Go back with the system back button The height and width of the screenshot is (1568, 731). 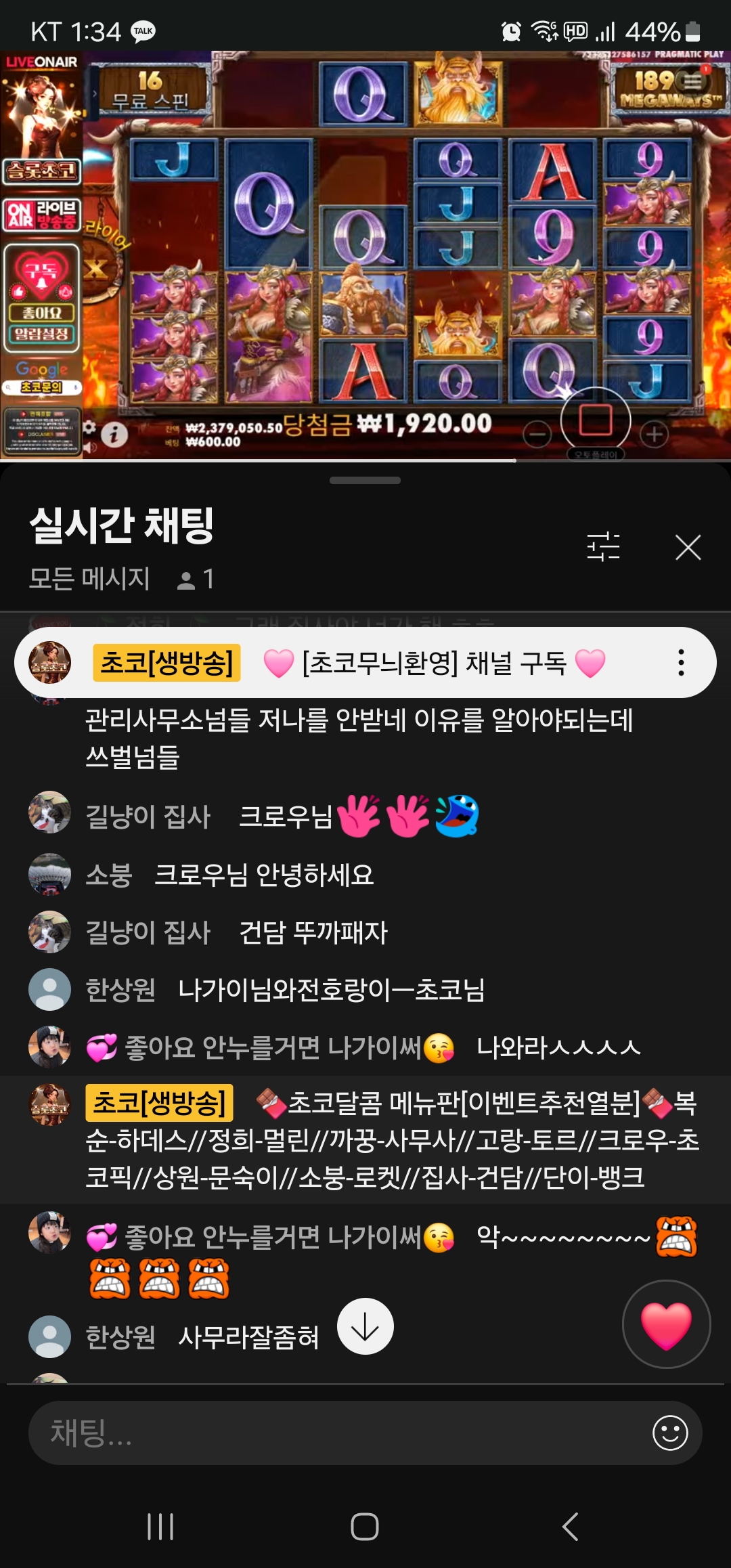pos(570,1527)
